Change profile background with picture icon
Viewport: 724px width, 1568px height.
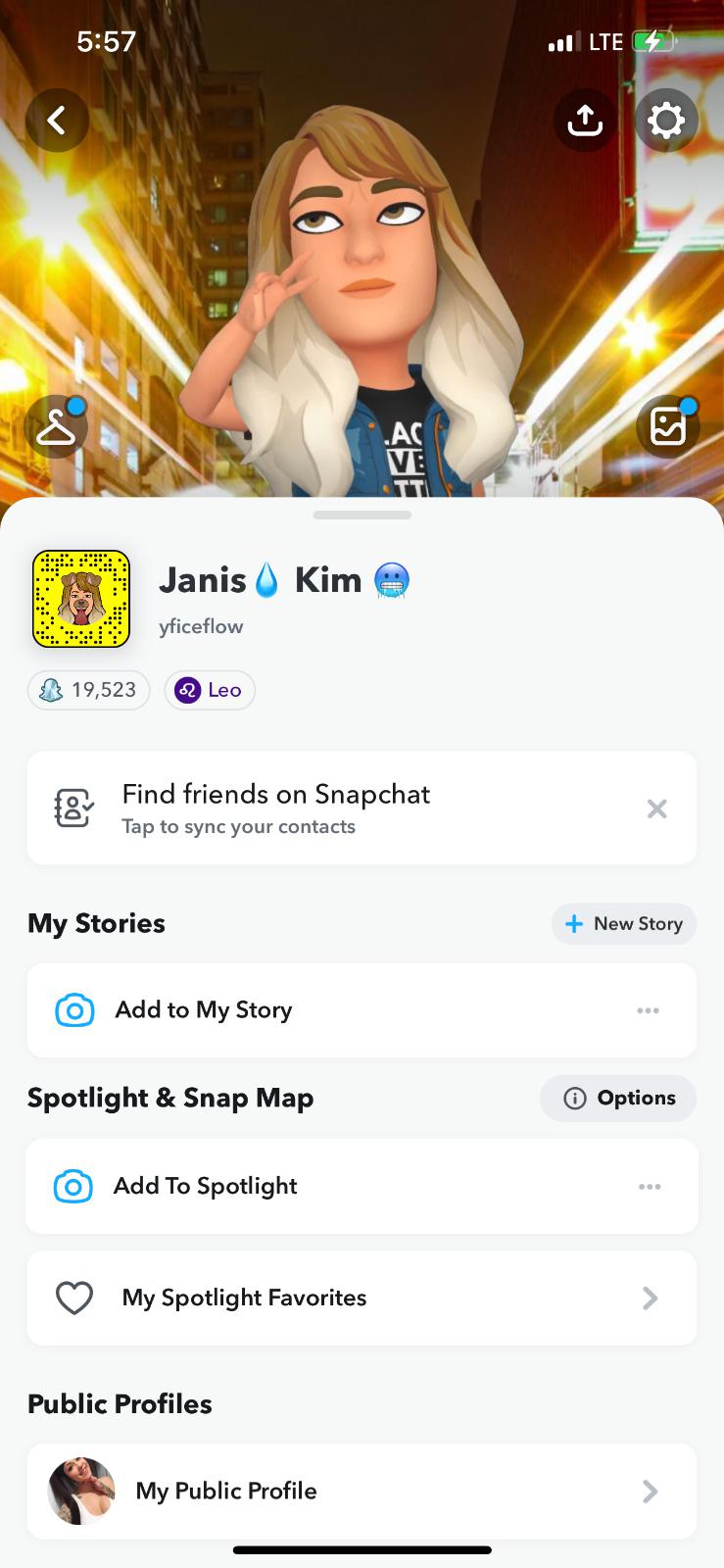[x=668, y=427]
